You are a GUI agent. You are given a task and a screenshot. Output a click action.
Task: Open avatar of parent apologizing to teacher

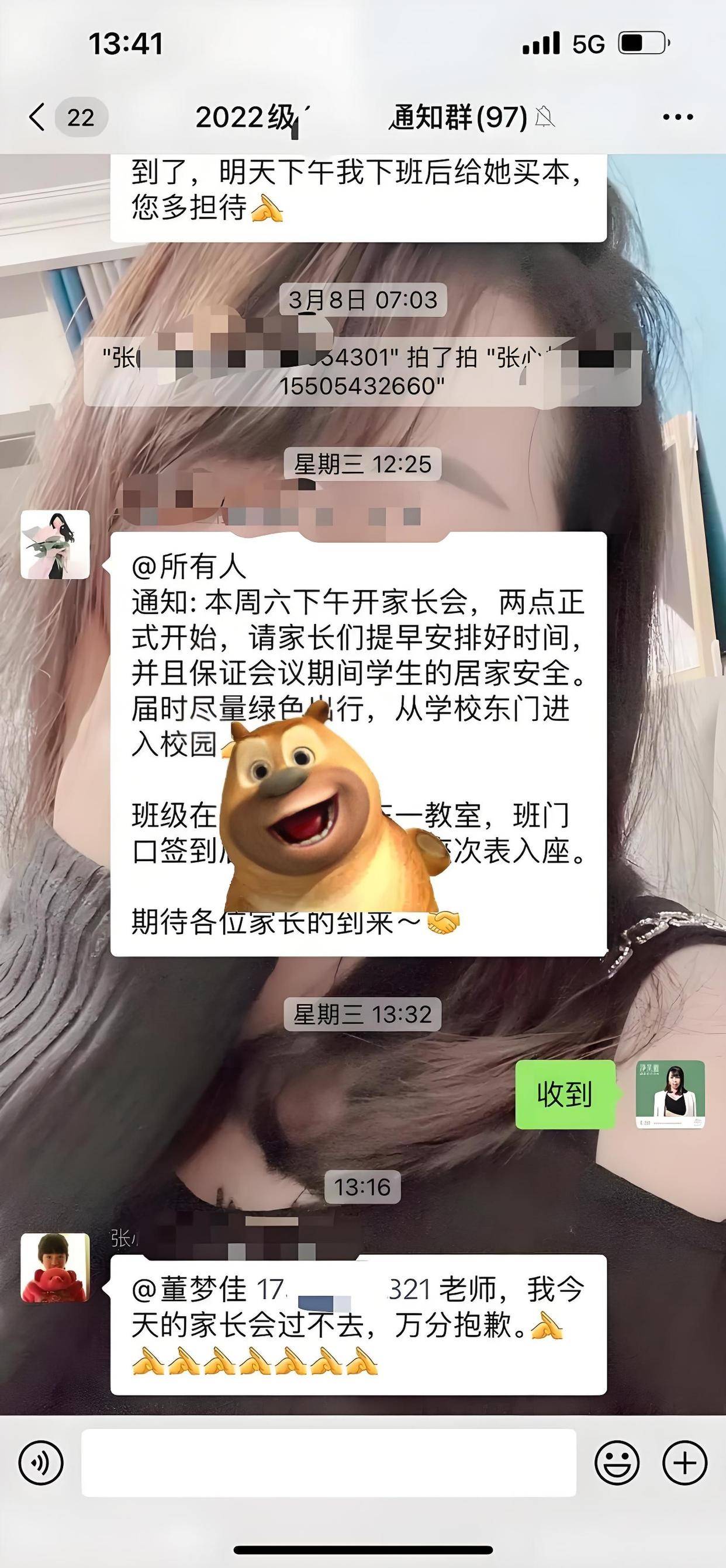(x=56, y=1267)
